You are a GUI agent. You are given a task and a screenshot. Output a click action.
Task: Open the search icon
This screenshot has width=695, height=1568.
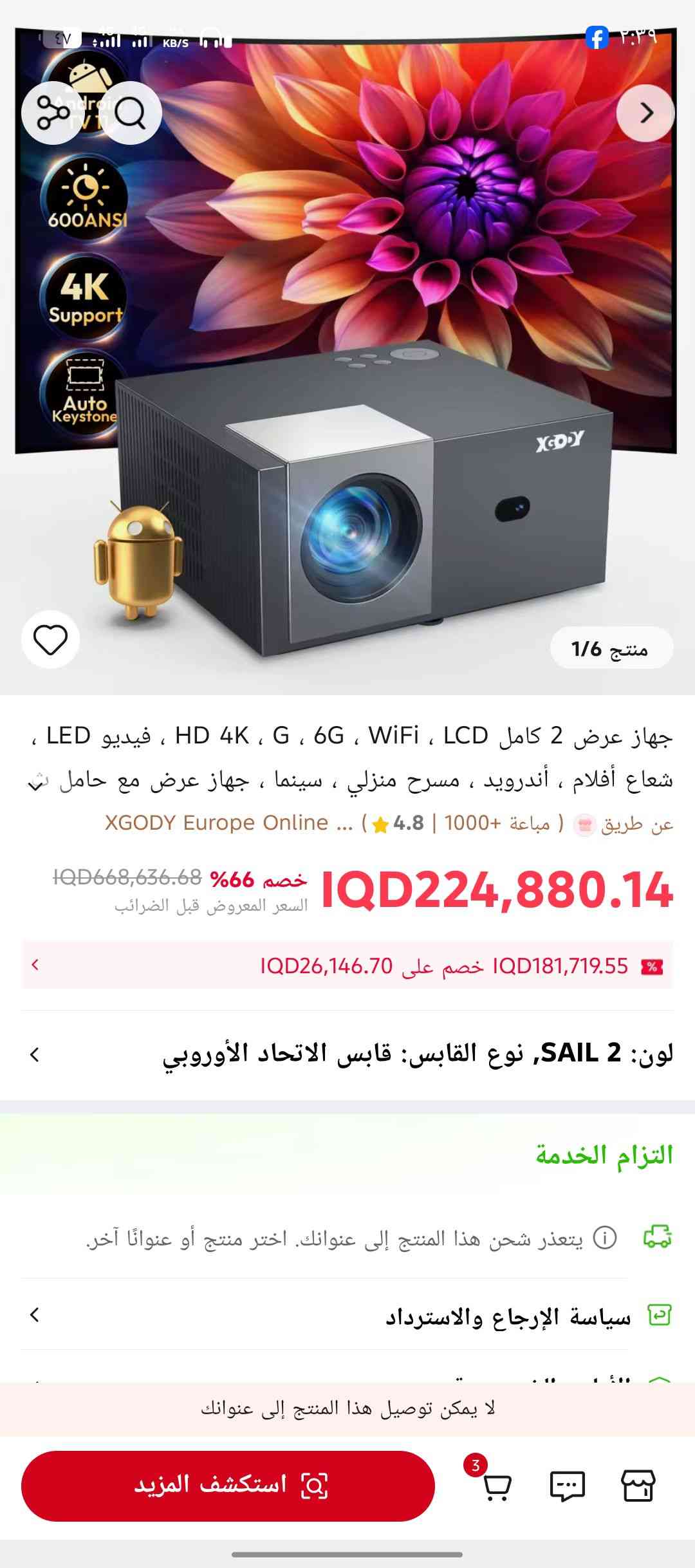coord(131,113)
